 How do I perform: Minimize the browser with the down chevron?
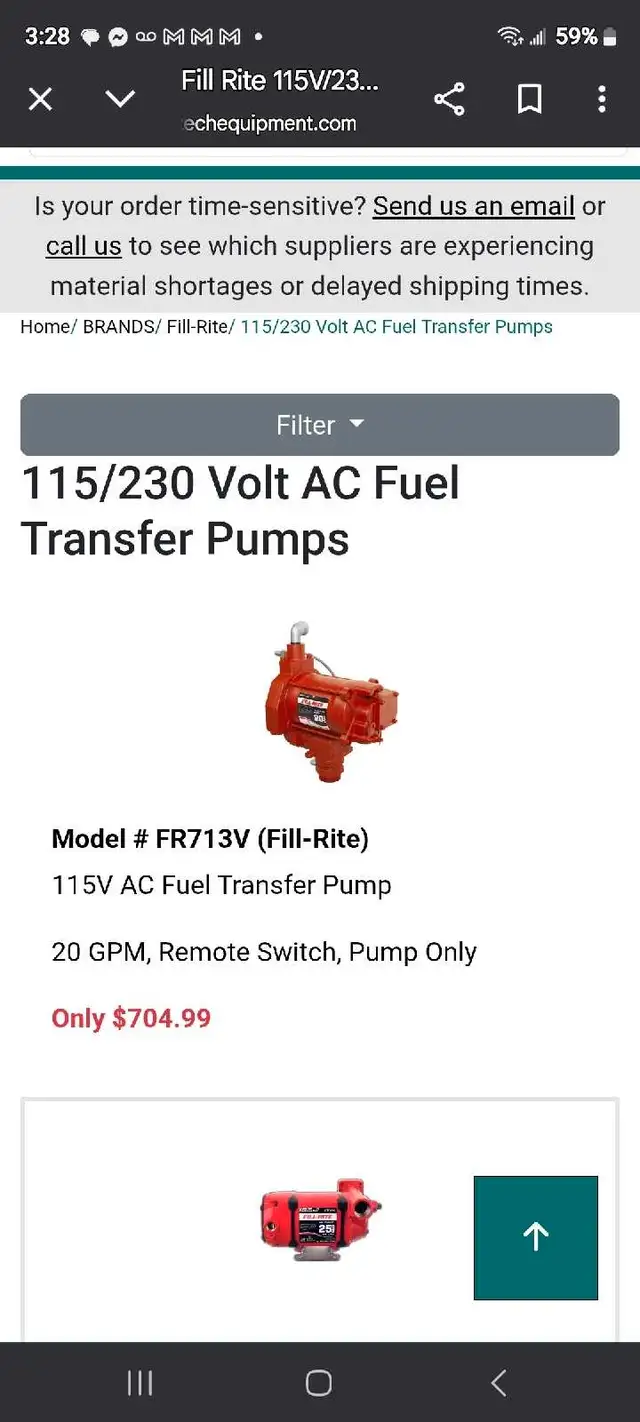[120, 99]
